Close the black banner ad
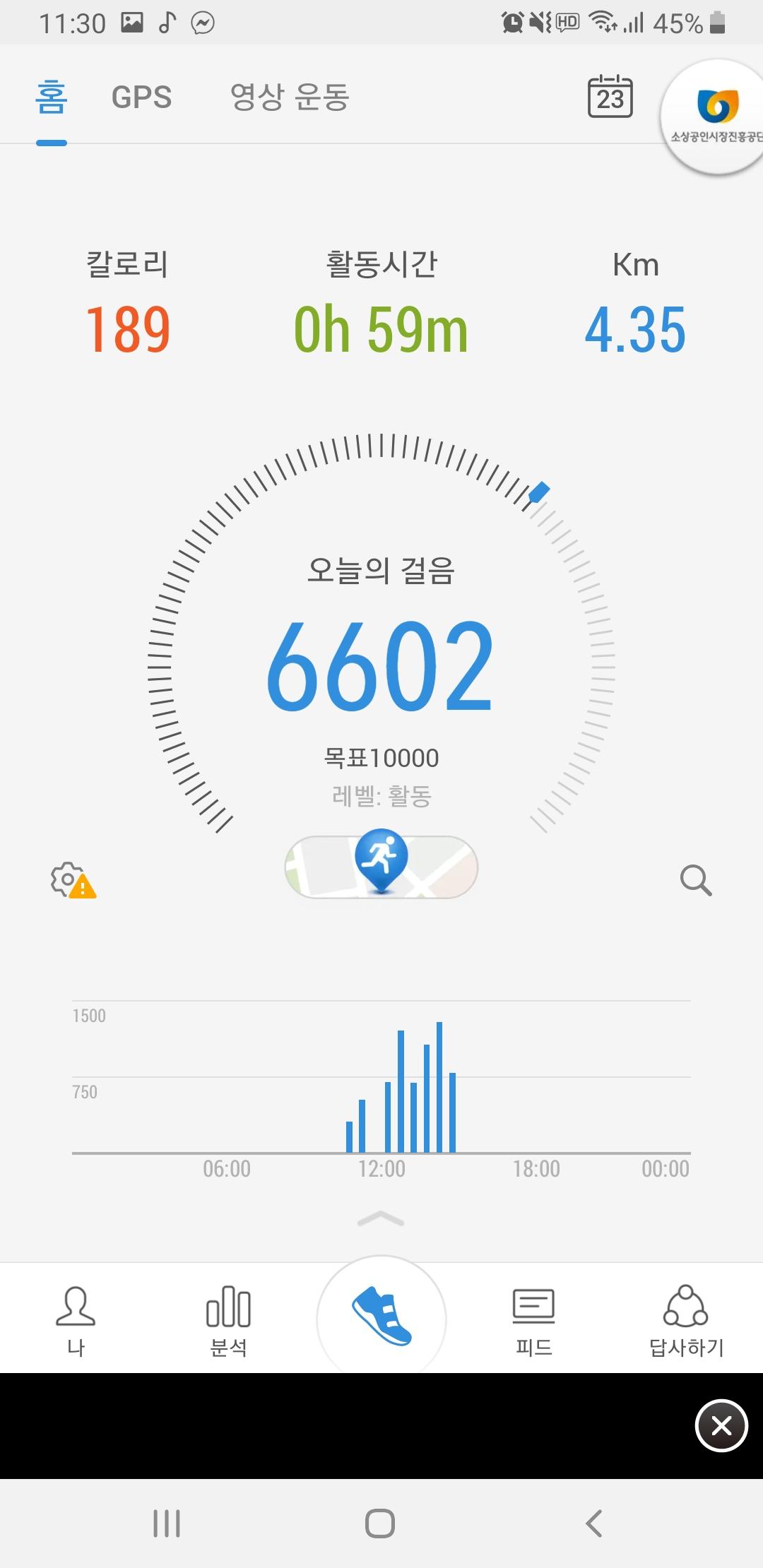This screenshot has width=763, height=1568. tap(721, 1425)
